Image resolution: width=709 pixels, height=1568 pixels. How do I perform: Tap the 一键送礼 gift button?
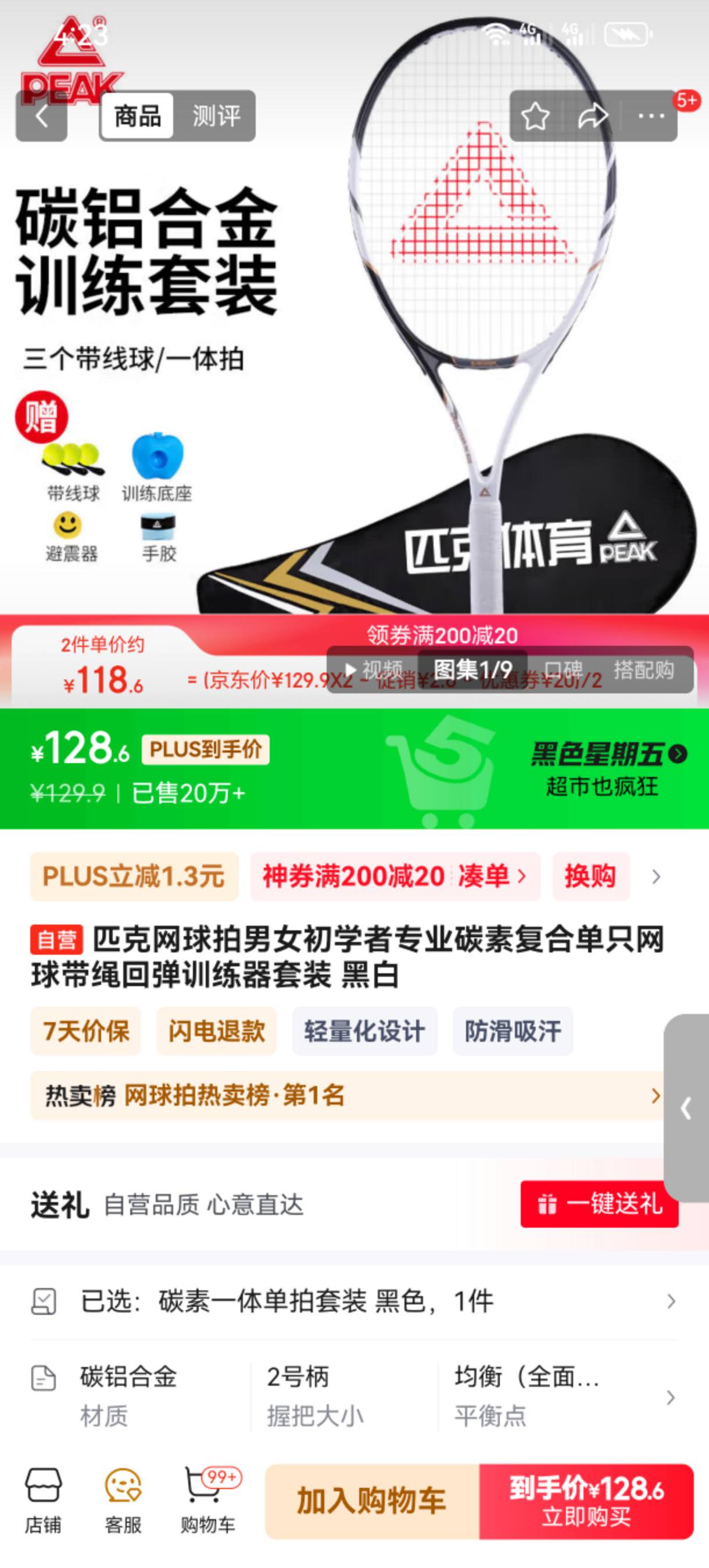[599, 1204]
